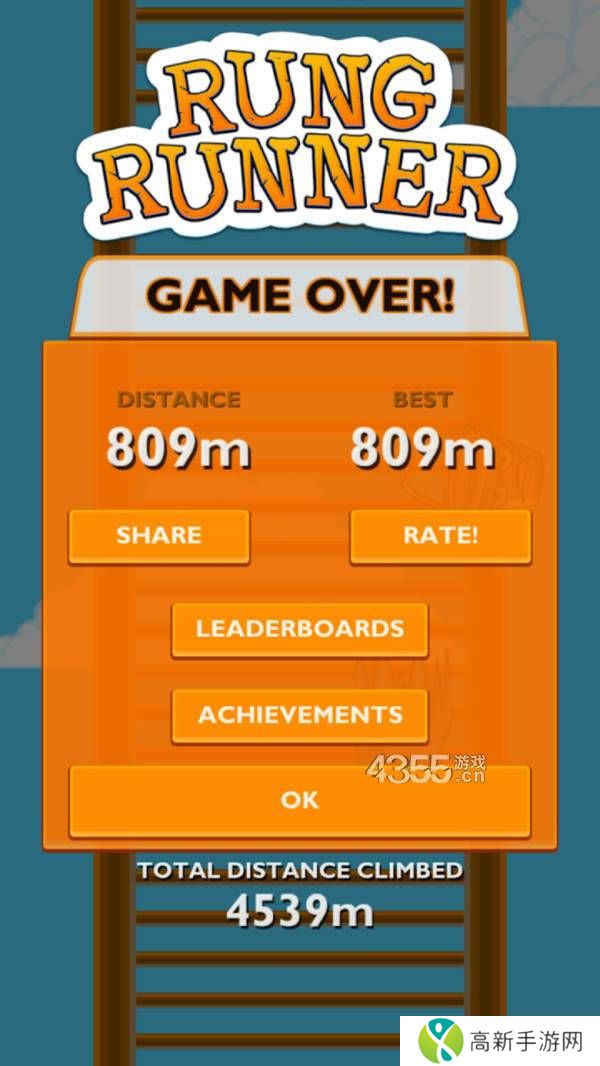
Task: Share your 809m distance score
Action: (x=158, y=536)
